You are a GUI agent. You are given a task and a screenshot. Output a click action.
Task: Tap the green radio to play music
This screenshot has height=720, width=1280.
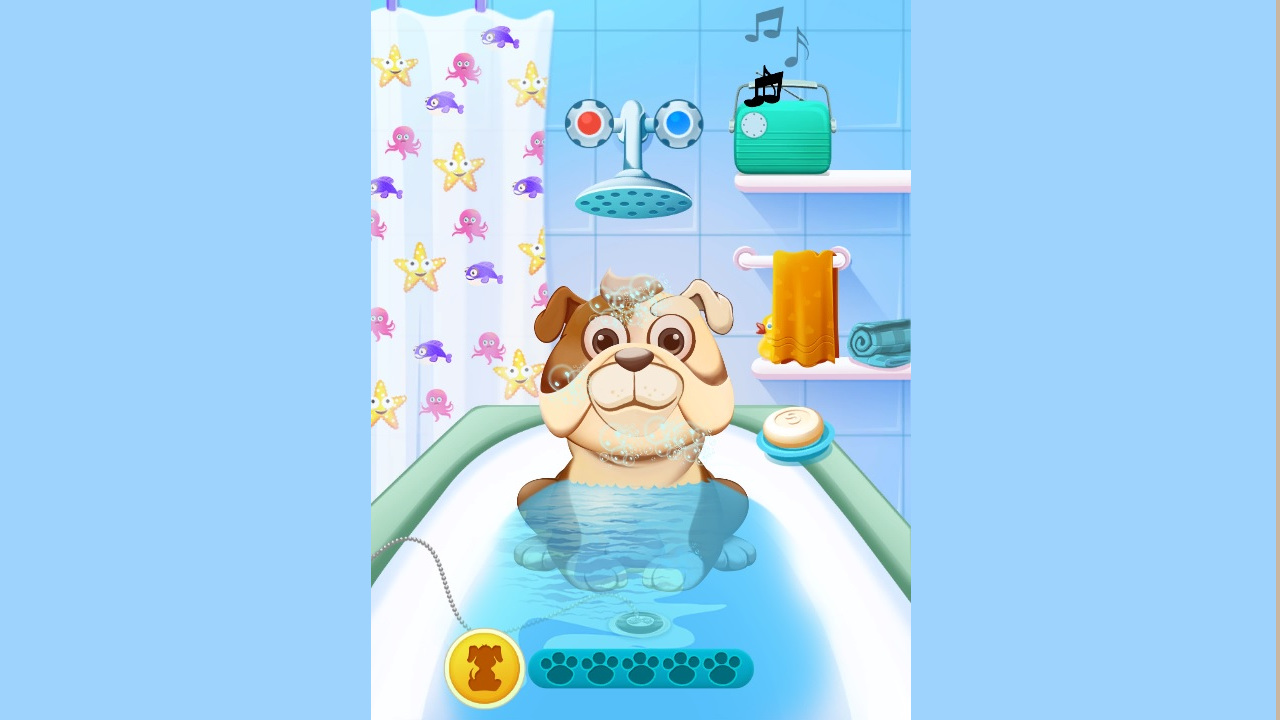[x=783, y=136]
